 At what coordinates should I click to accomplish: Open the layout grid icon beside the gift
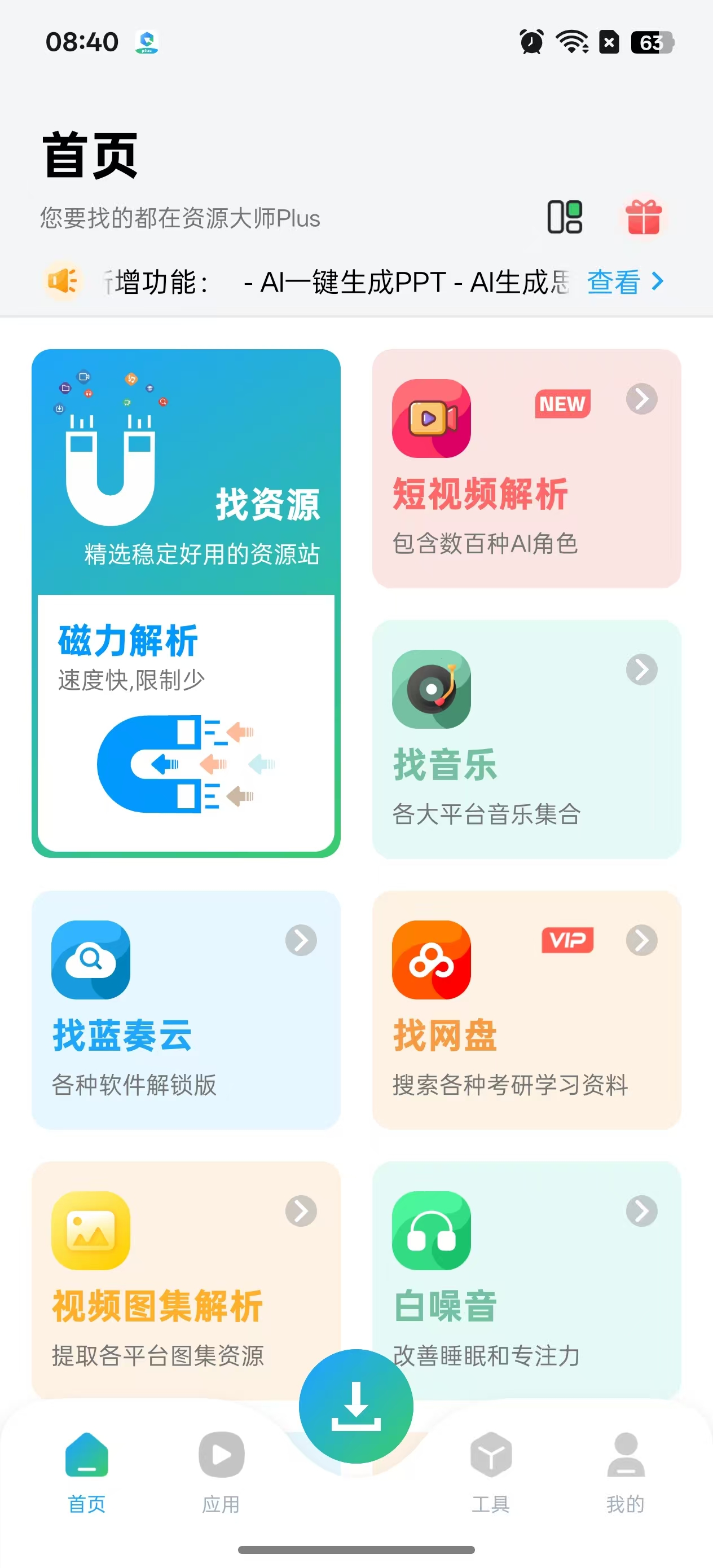[566, 217]
